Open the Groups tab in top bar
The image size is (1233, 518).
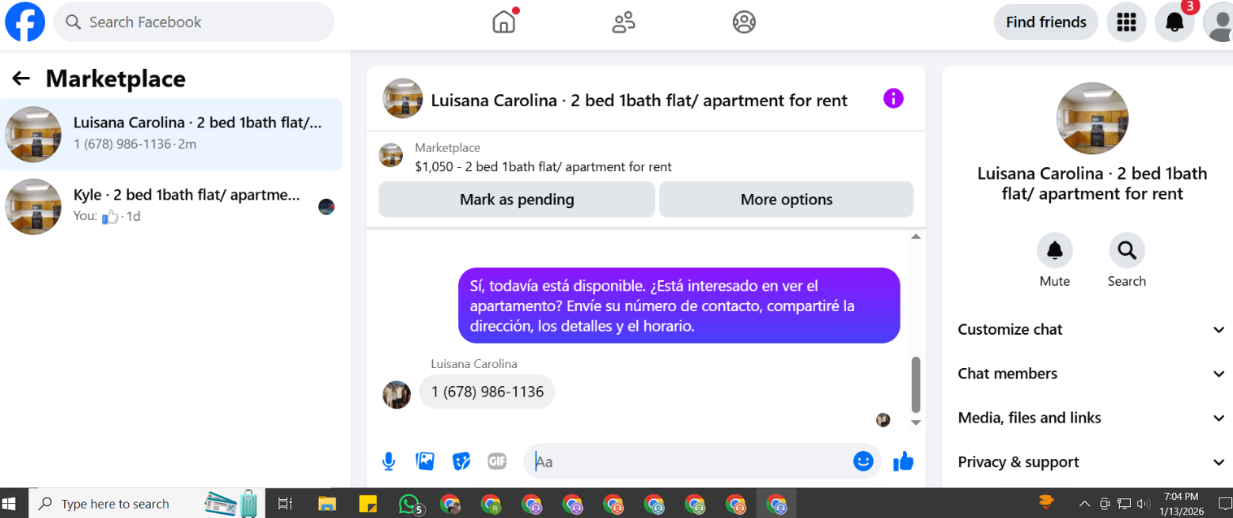click(744, 22)
